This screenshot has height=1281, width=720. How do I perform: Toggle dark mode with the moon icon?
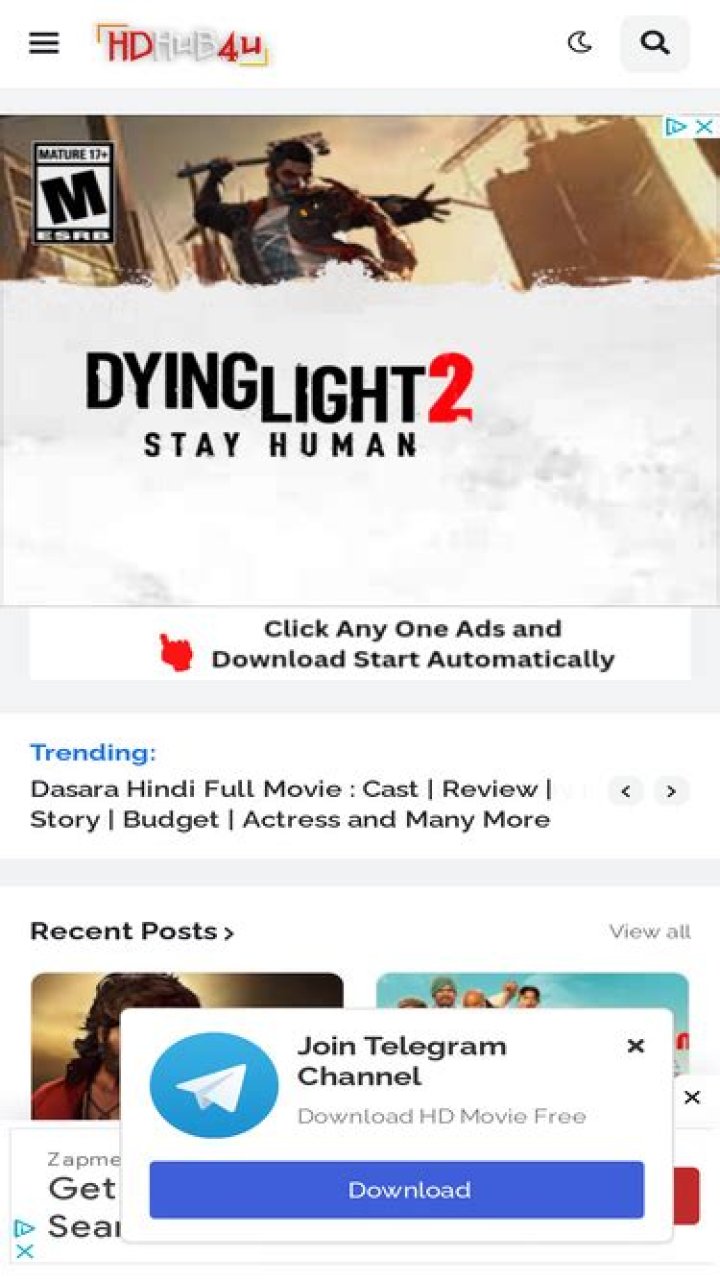tap(580, 43)
